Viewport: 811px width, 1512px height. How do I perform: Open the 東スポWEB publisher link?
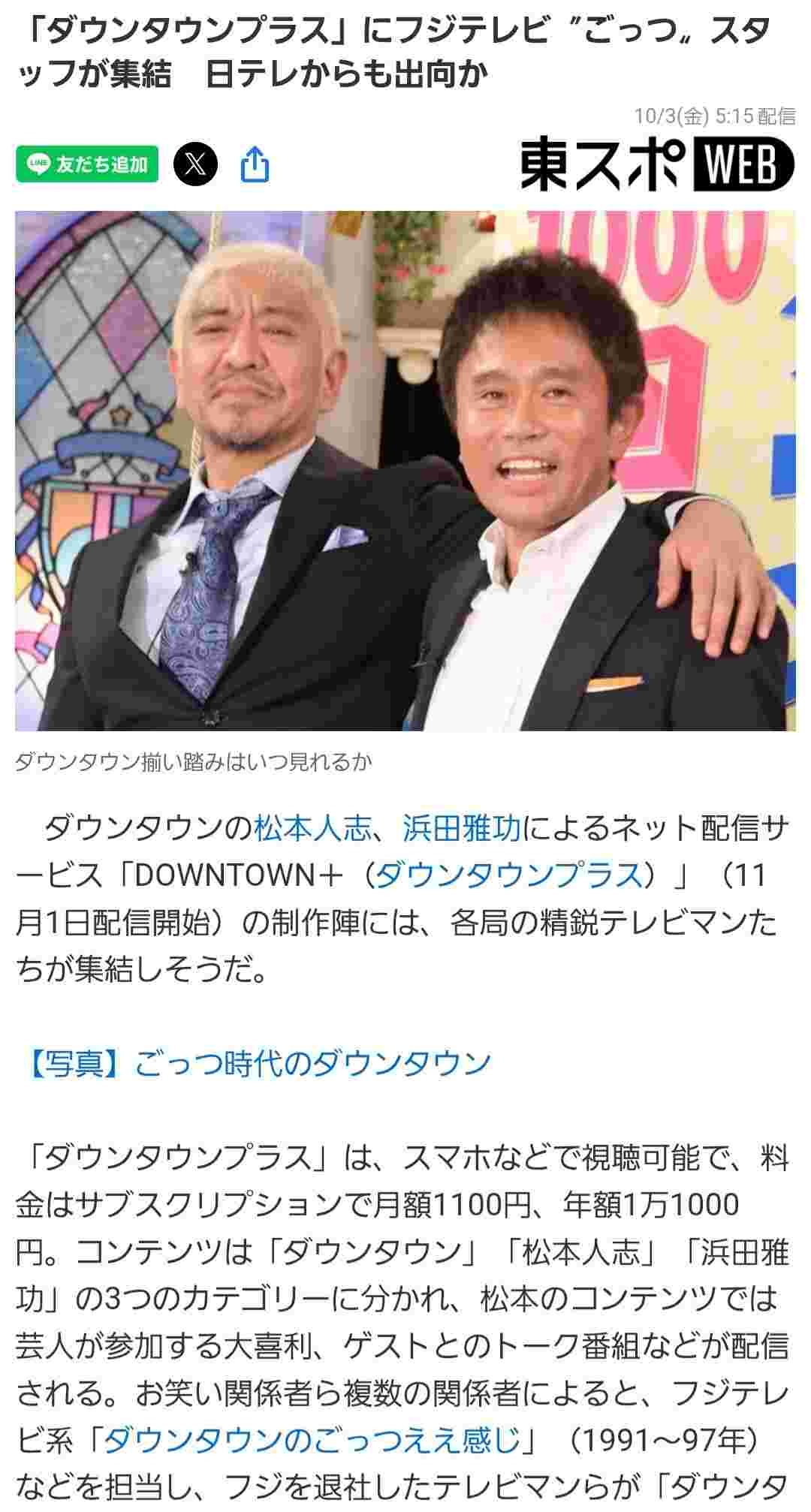(657, 163)
